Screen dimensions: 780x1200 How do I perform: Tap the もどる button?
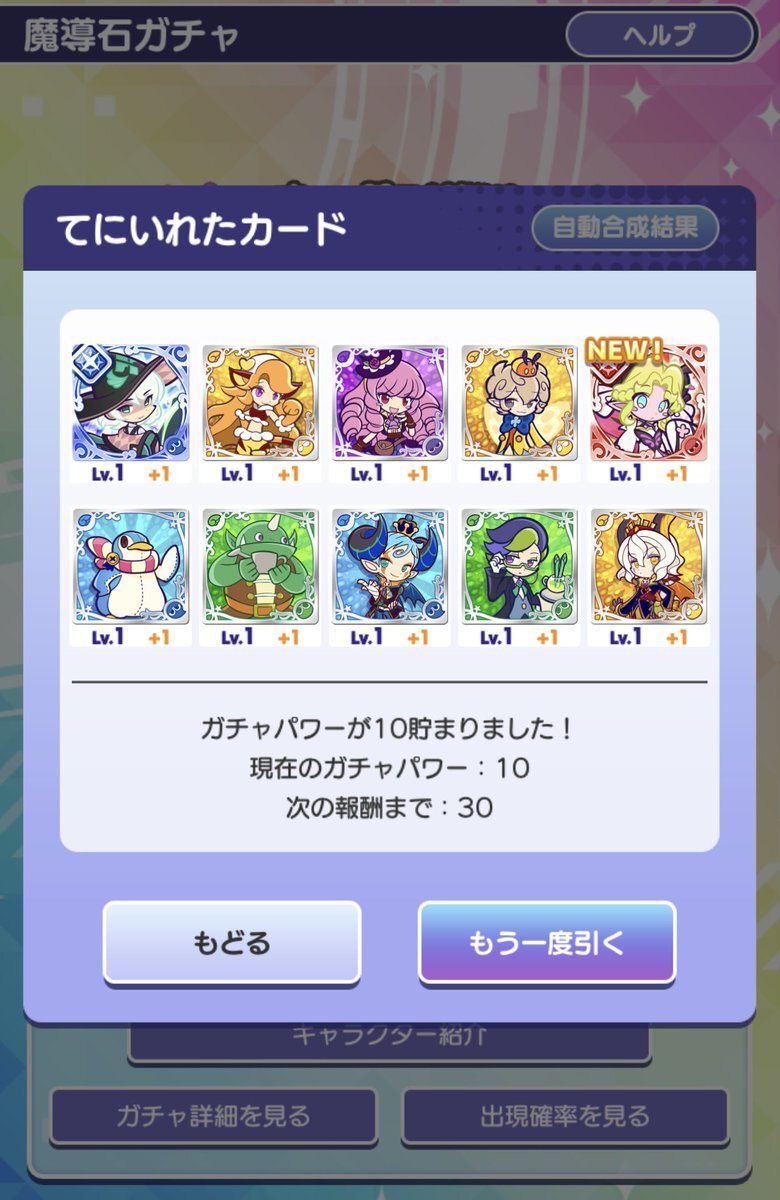[x=232, y=942]
